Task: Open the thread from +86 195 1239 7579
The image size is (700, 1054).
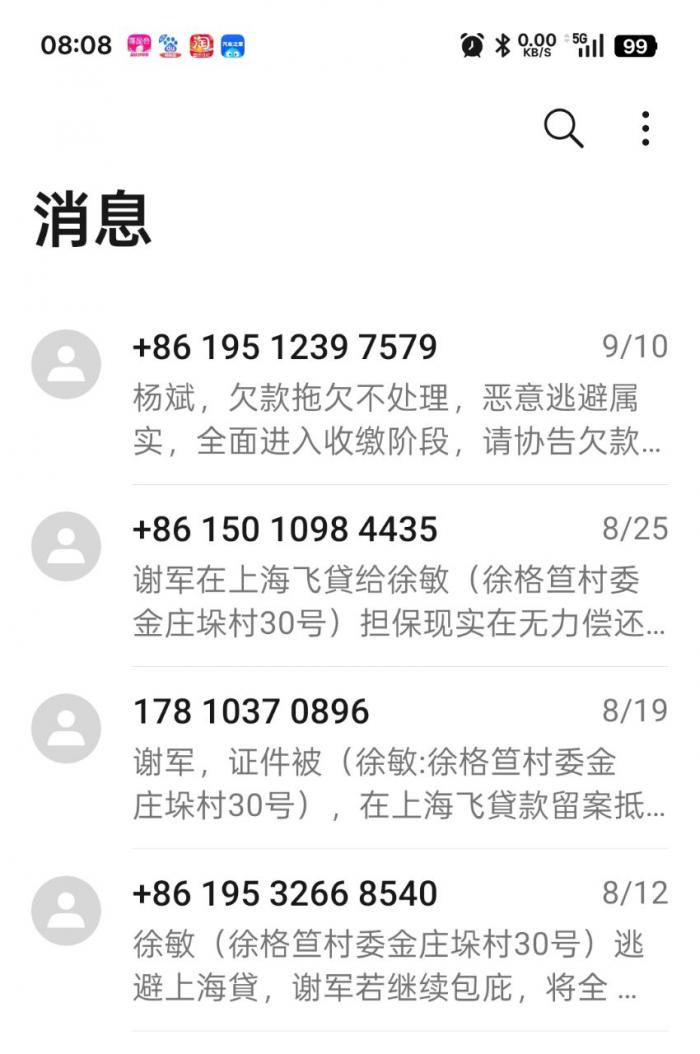Action: point(398,394)
